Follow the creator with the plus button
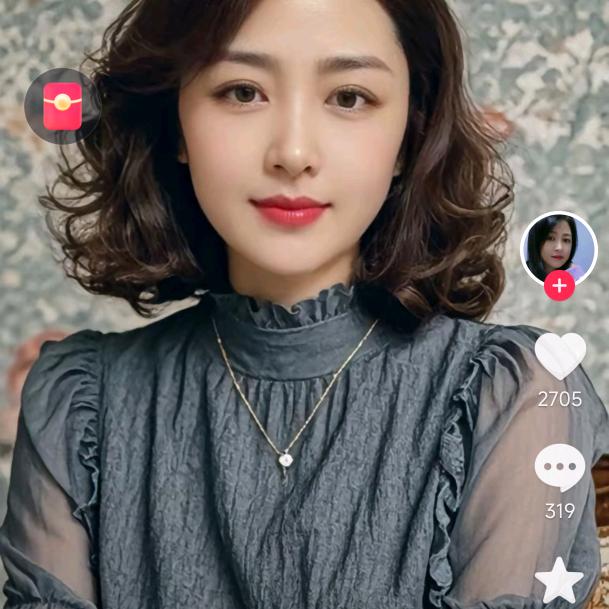Image resolution: width=609 pixels, height=609 pixels. (x=559, y=286)
